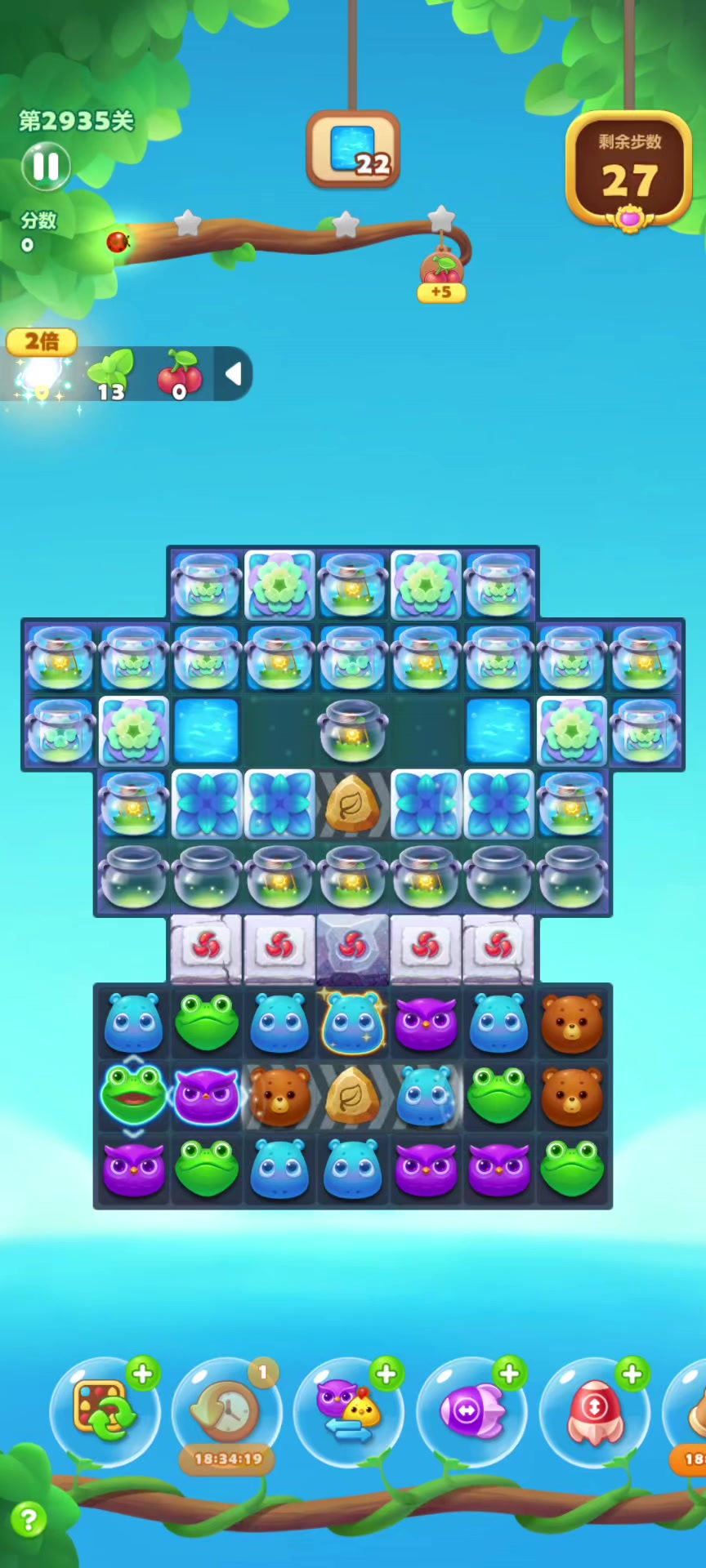Image resolution: width=706 pixels, height=1568 pixels.
Task: Select the highlighted frog in the left column
Action: [133, 1094]
